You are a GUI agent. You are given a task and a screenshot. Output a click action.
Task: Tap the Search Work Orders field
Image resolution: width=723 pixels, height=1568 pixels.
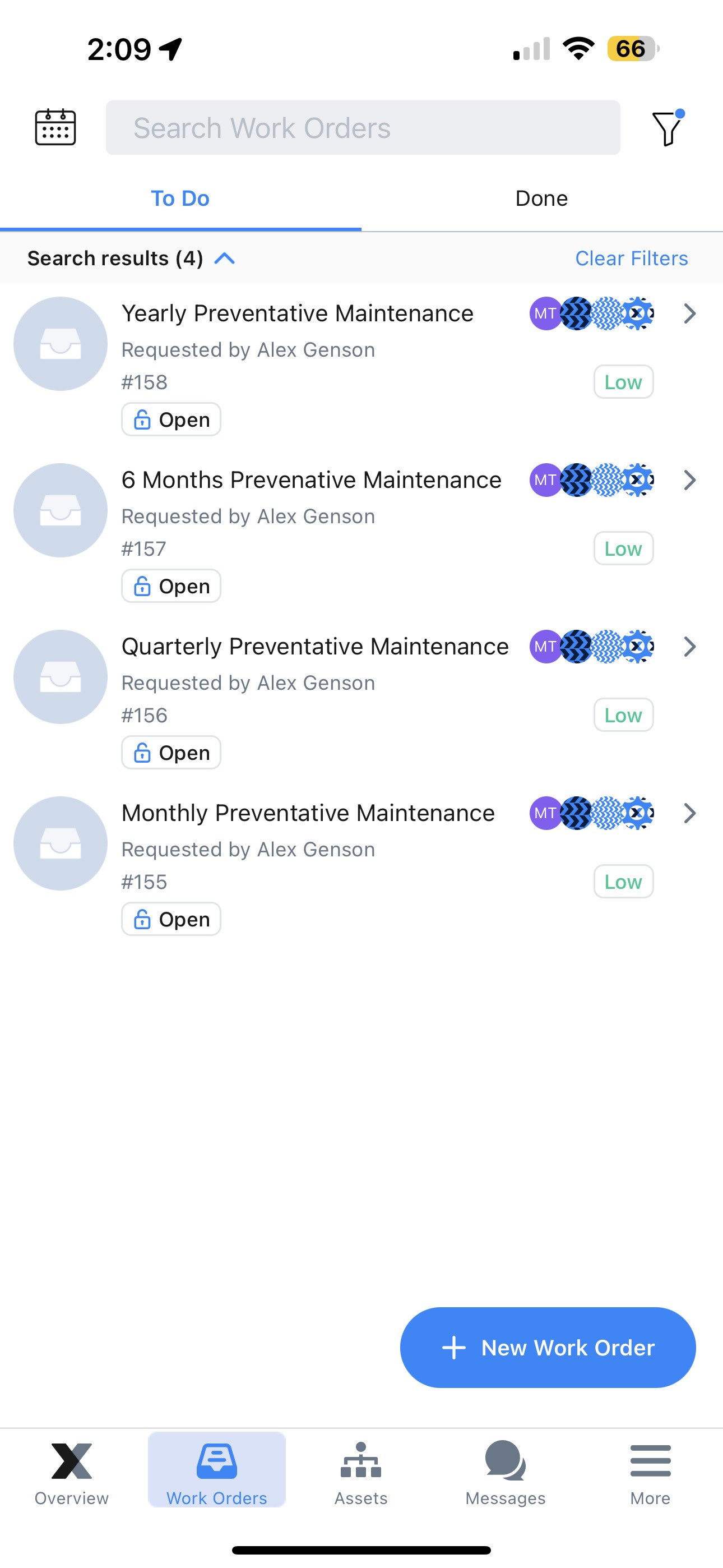pos(363,128)
